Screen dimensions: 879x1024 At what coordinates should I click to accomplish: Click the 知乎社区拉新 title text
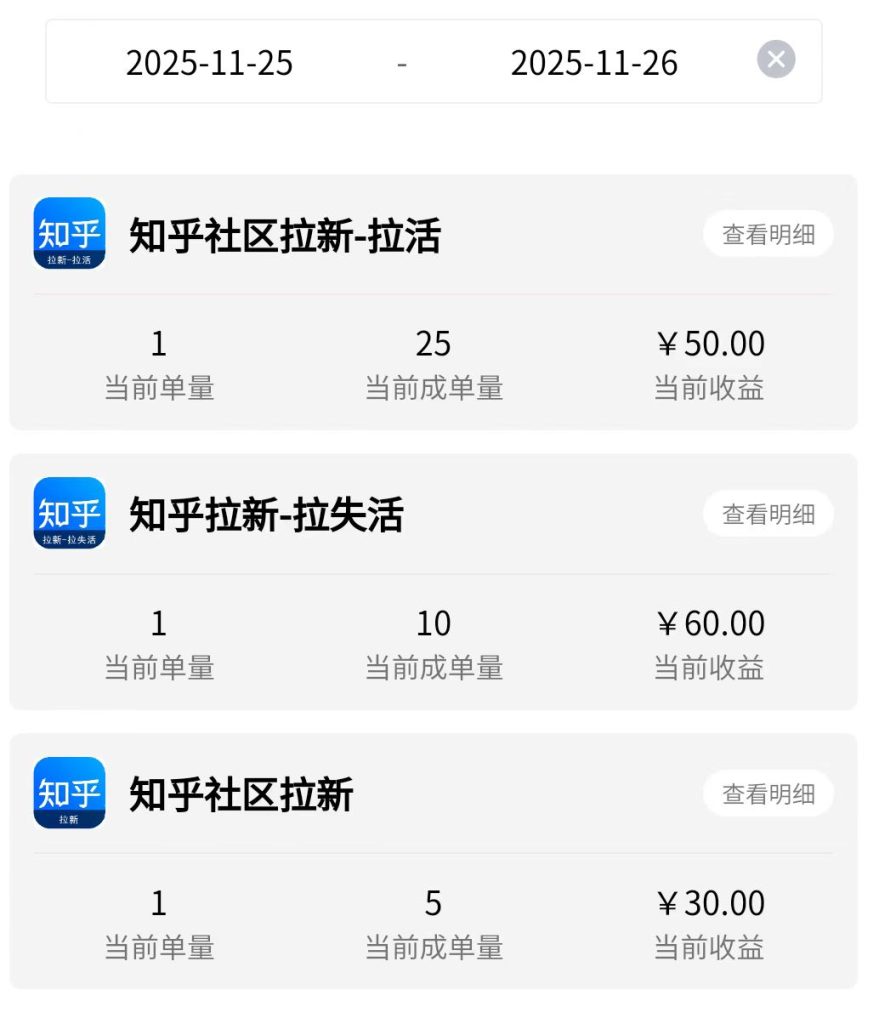pyautogui.click(x=240, y=794)
